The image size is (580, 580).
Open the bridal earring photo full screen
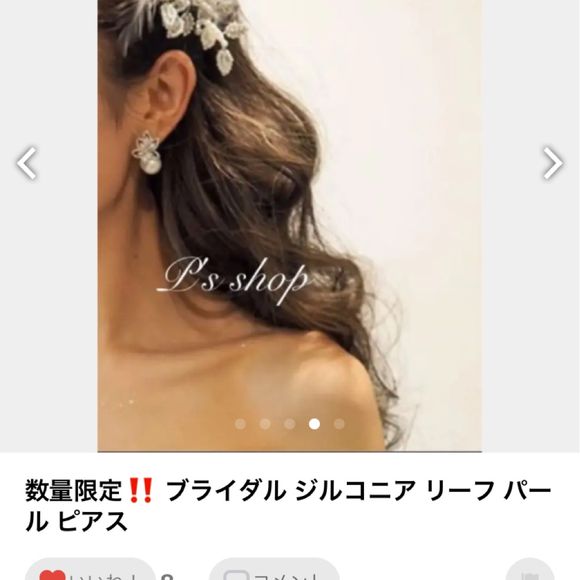click(290, 226)
